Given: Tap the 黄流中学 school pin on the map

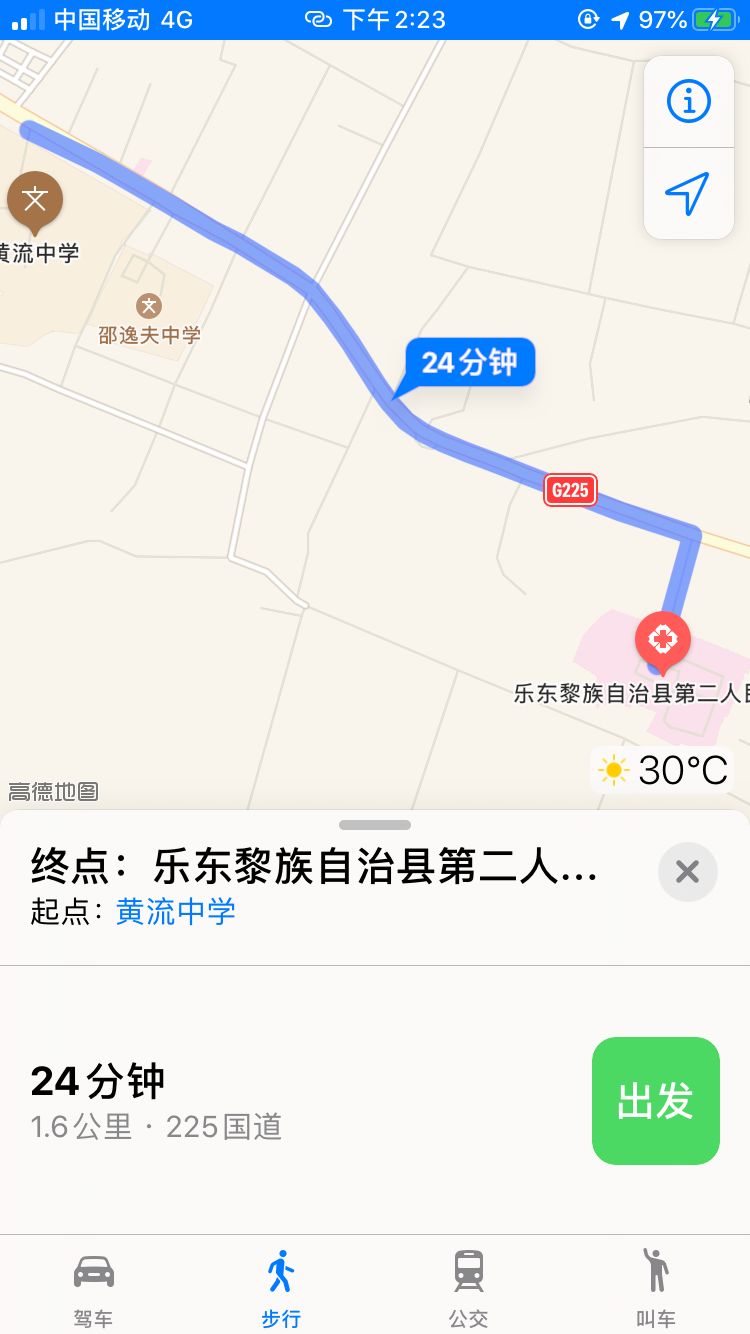Looking at the screenshot, I should pyautogui.click(x=35, y=202).
